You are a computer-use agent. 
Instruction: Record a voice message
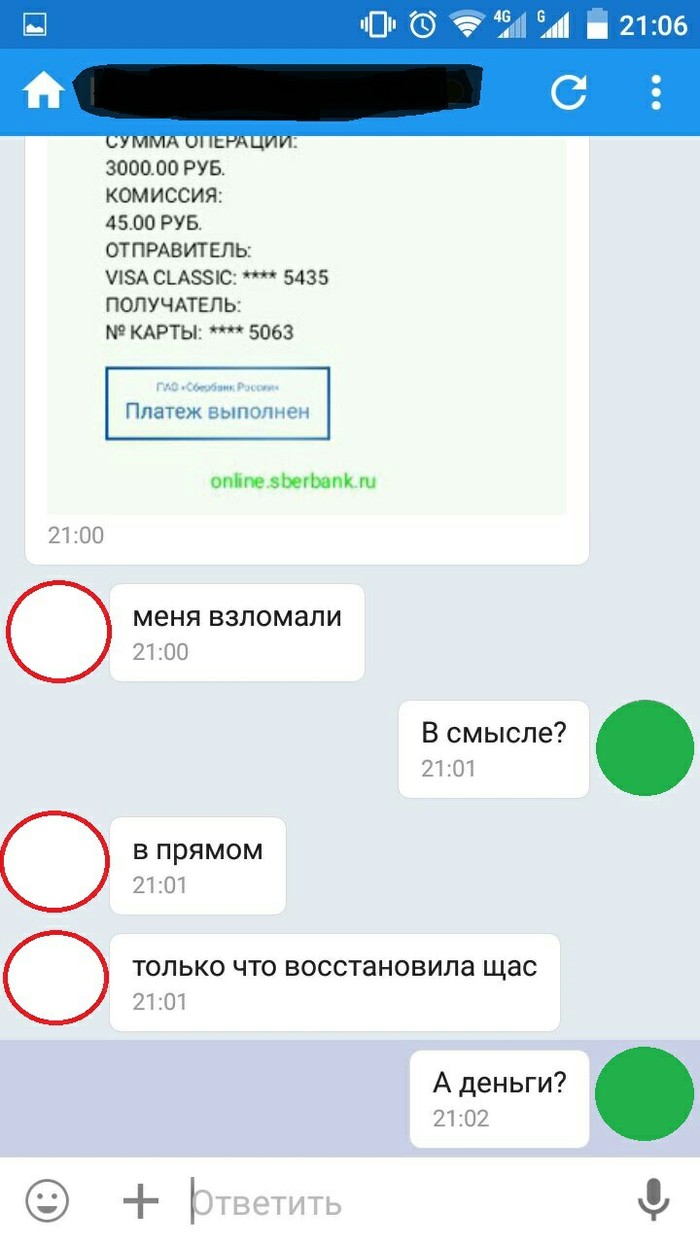[x=654, y=1200]
